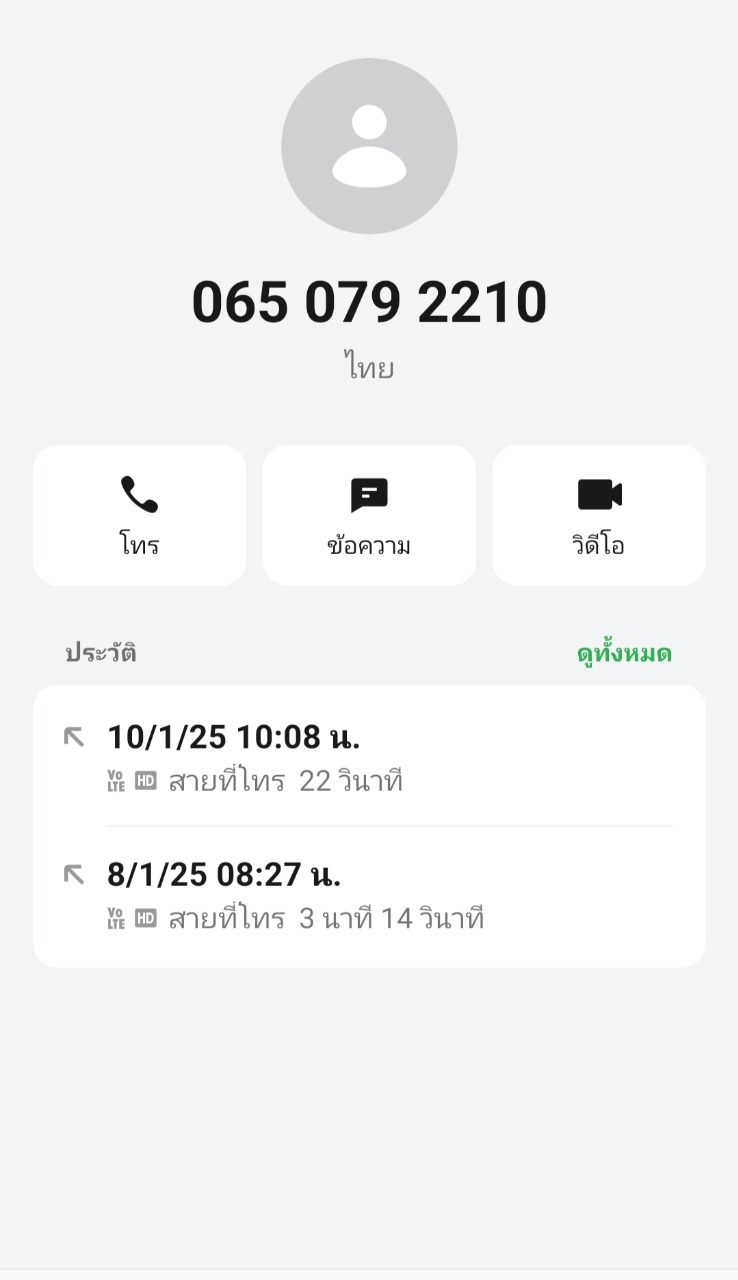Tap the contact profile picture
Screen dimensions: 738x1280
[x=369, y=146]
